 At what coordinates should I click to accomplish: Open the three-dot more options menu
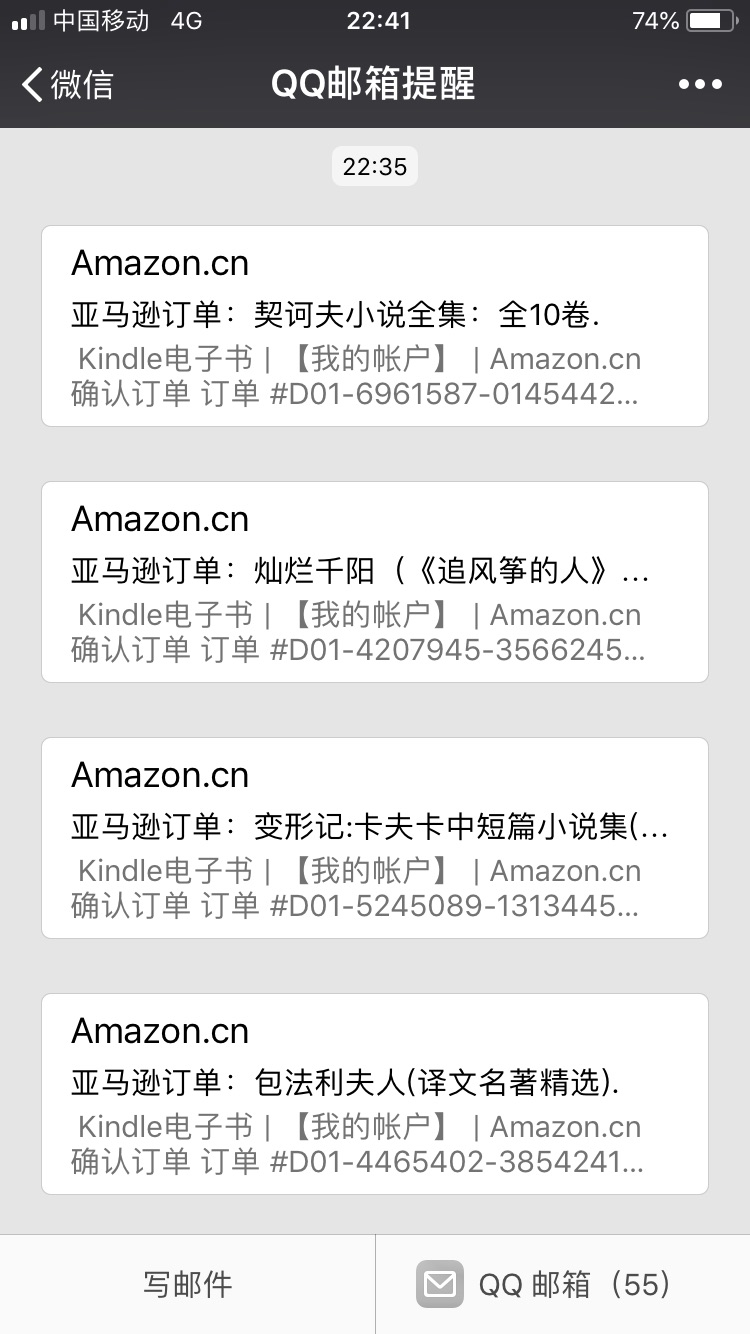(x=700, y=84)
